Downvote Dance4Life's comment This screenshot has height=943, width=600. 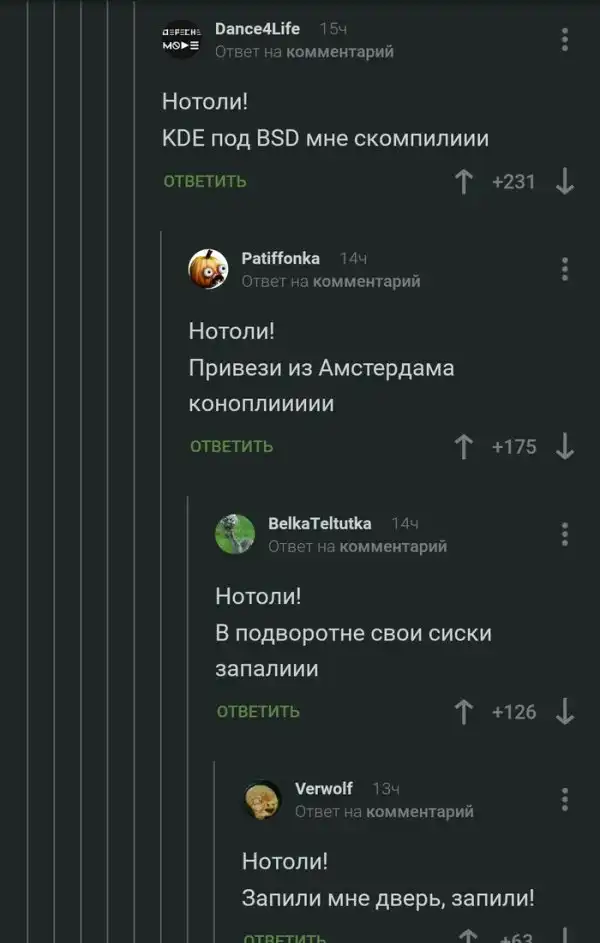tap(565, 181)
